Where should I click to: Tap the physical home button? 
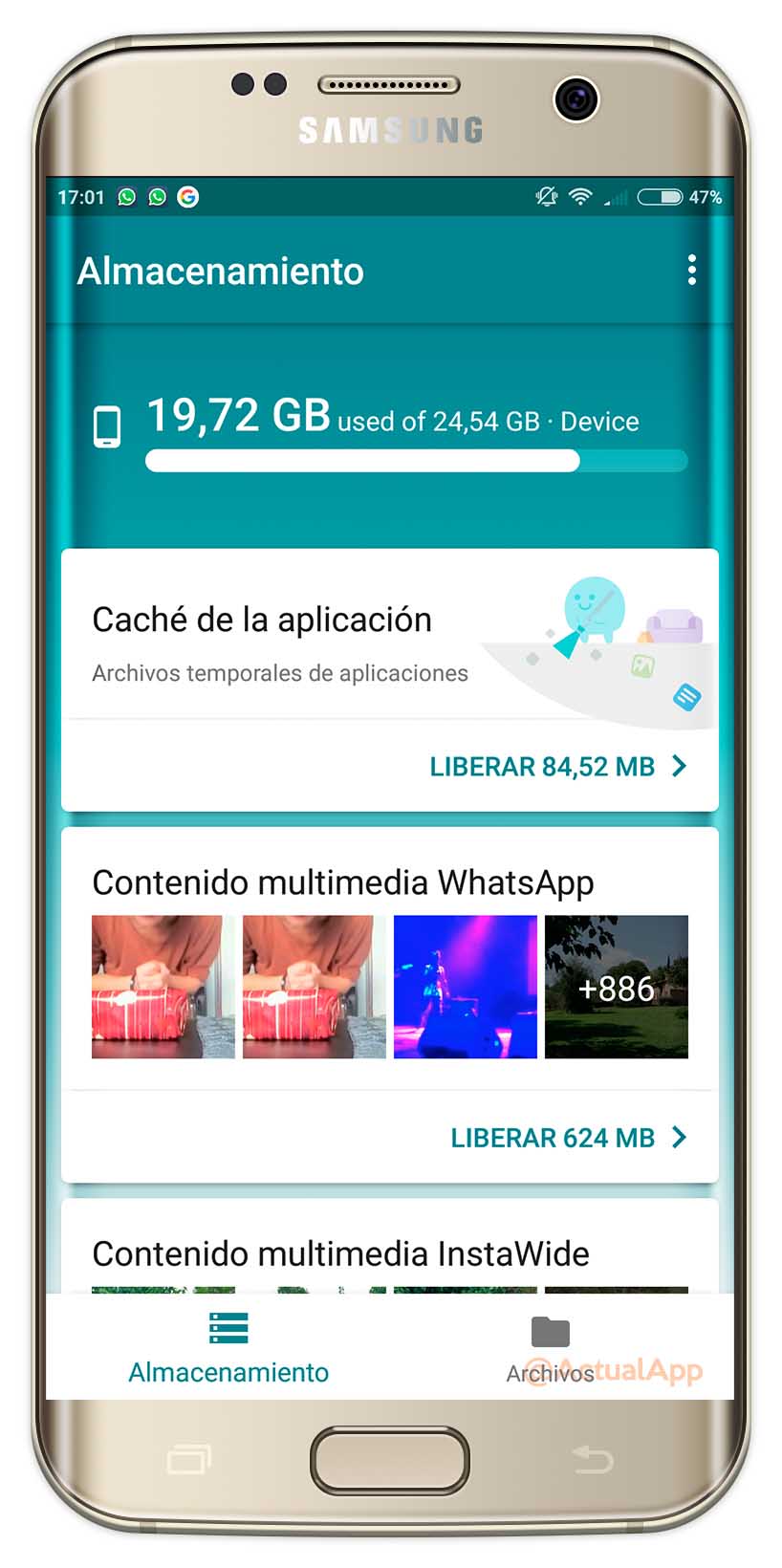390,1460
